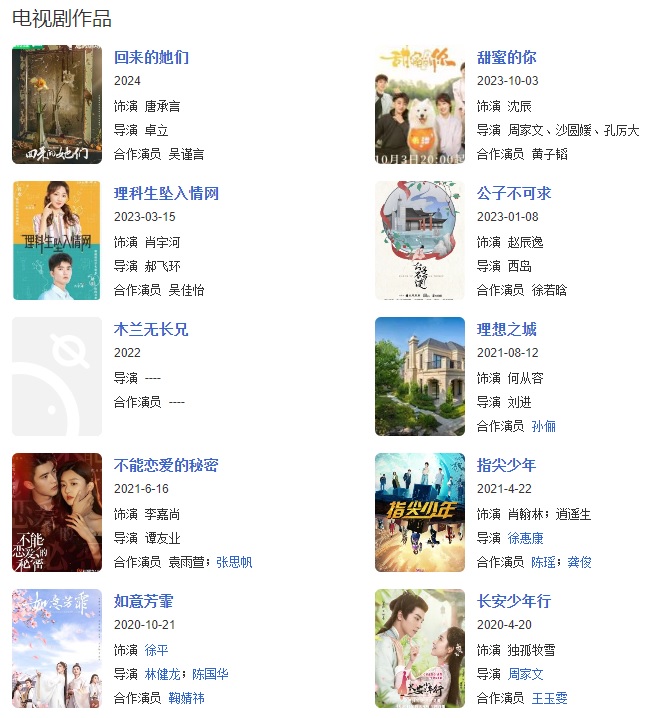
Task: View co-star 张思帆's page
Action: [235, 562]
